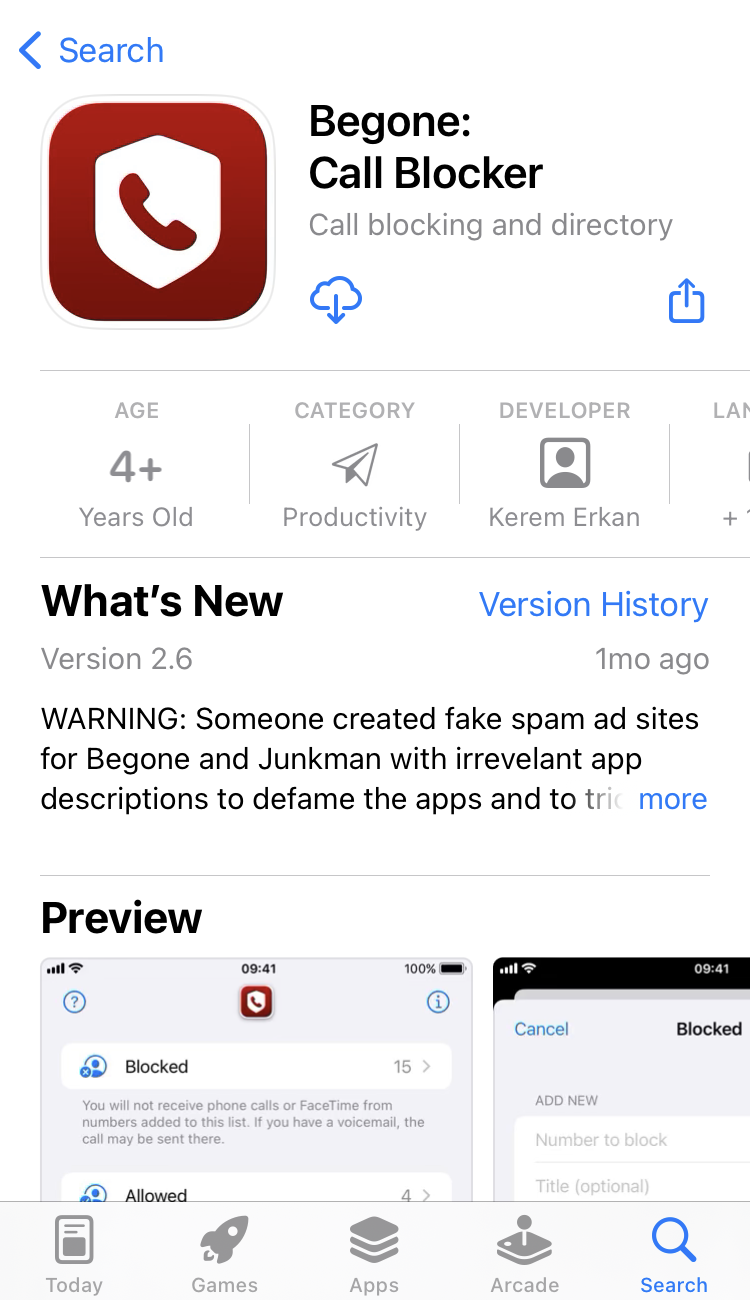Select the Search tab in bottom bar
This screenshot has width=750, height=1300.
click(x=673, y=1254)
